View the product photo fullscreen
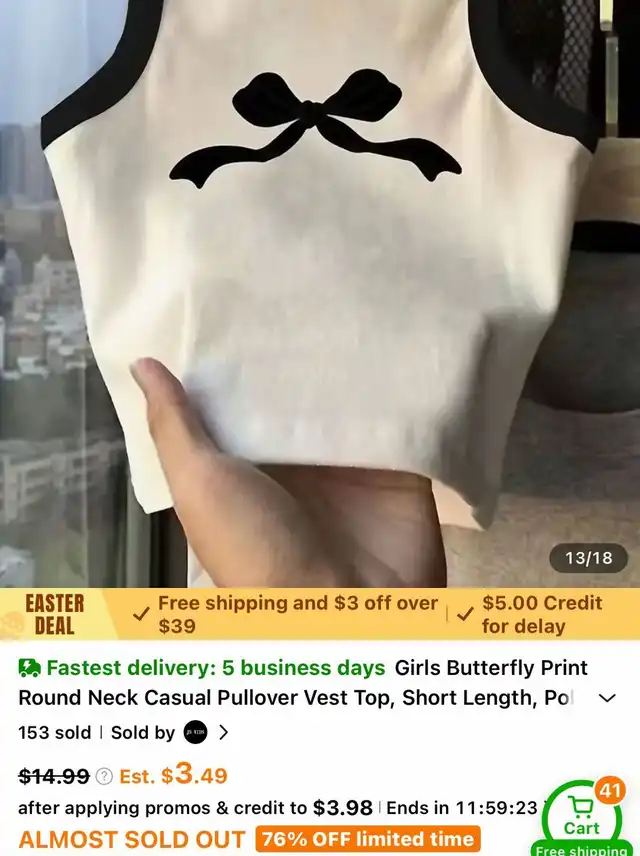Image resolution: width=640 pixels, height=856 pixels. 320,290
